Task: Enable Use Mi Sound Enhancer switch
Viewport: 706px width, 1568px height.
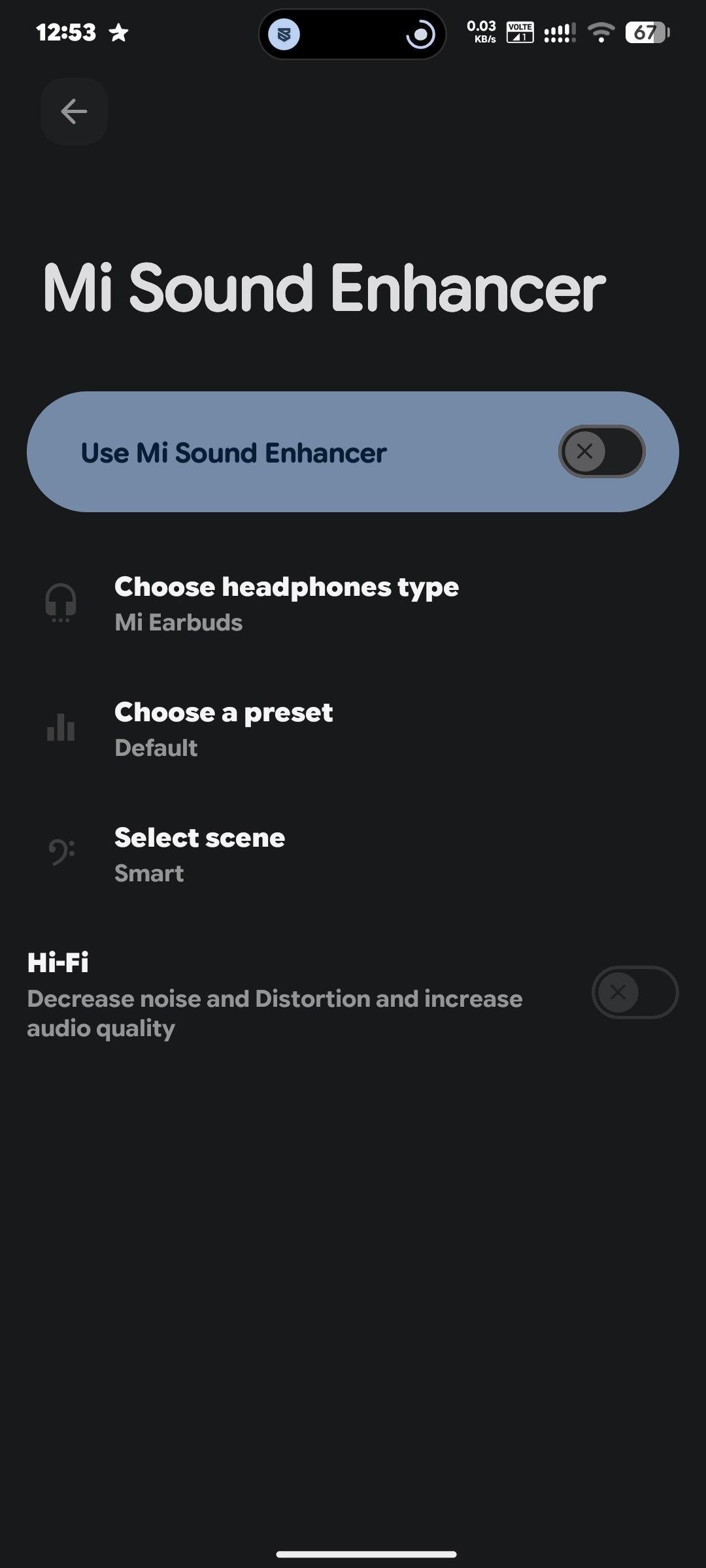Action: tap(601, 451)
